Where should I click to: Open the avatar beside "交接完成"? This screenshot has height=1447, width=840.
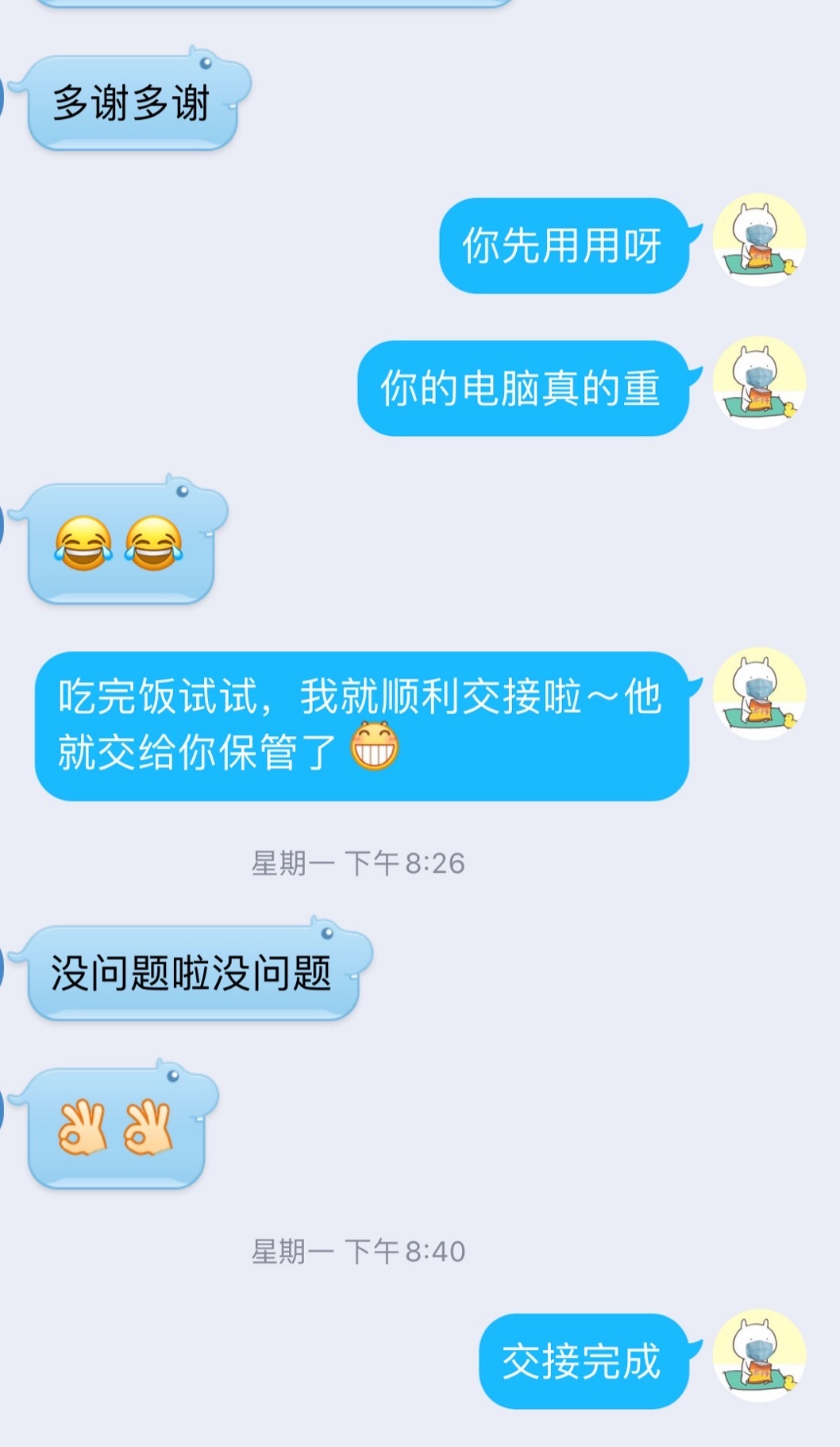coord(759,1355)
